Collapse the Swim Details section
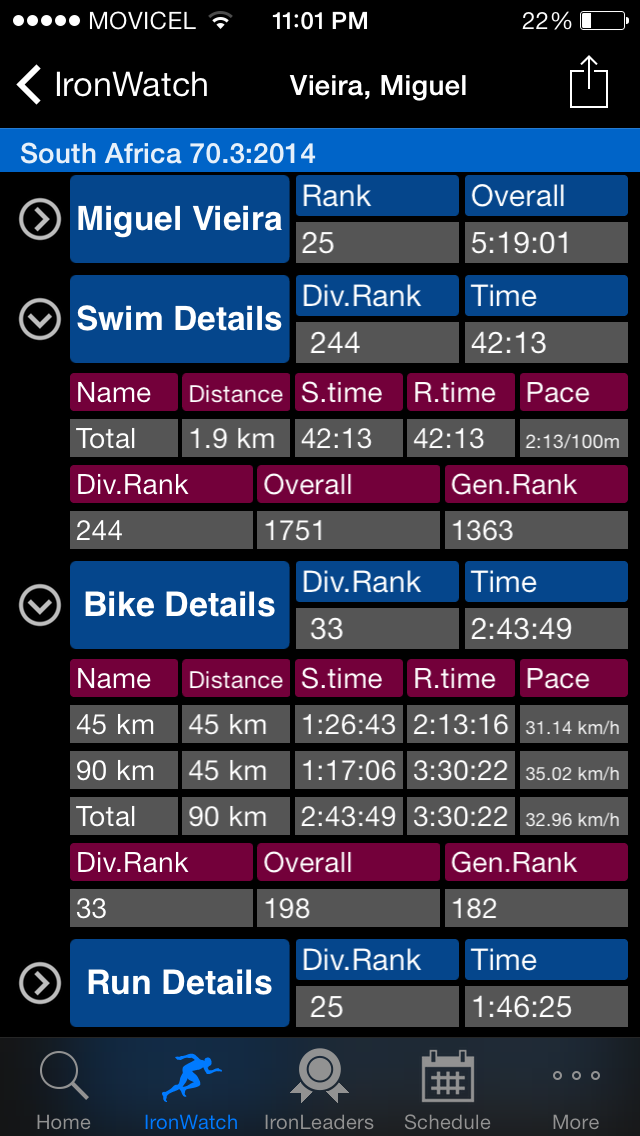Image resolution: width=640 pixels, height=1136 pixels. [x=40, y=319]
